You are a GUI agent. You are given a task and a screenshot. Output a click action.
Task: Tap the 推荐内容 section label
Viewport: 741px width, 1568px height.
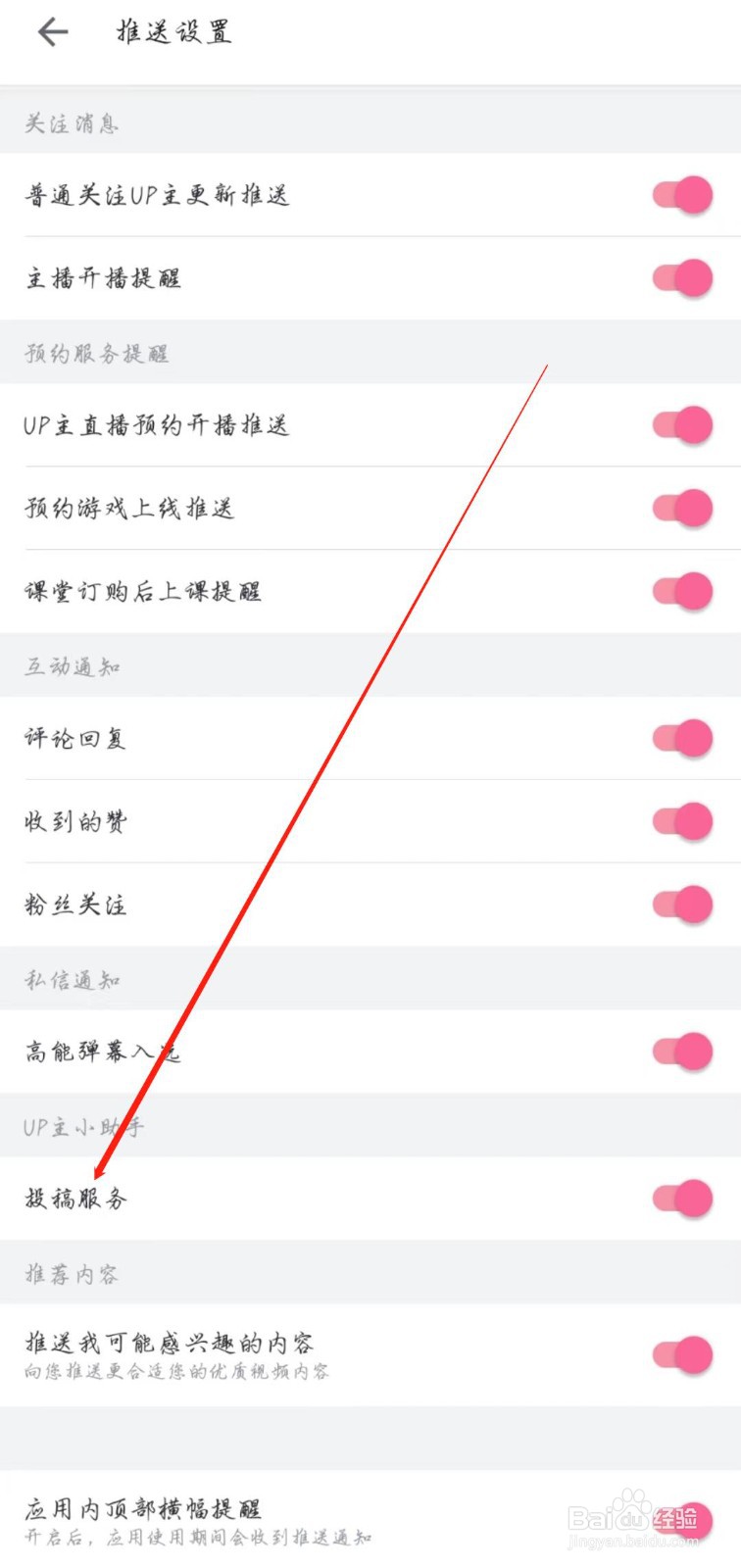coord(72,1274)
